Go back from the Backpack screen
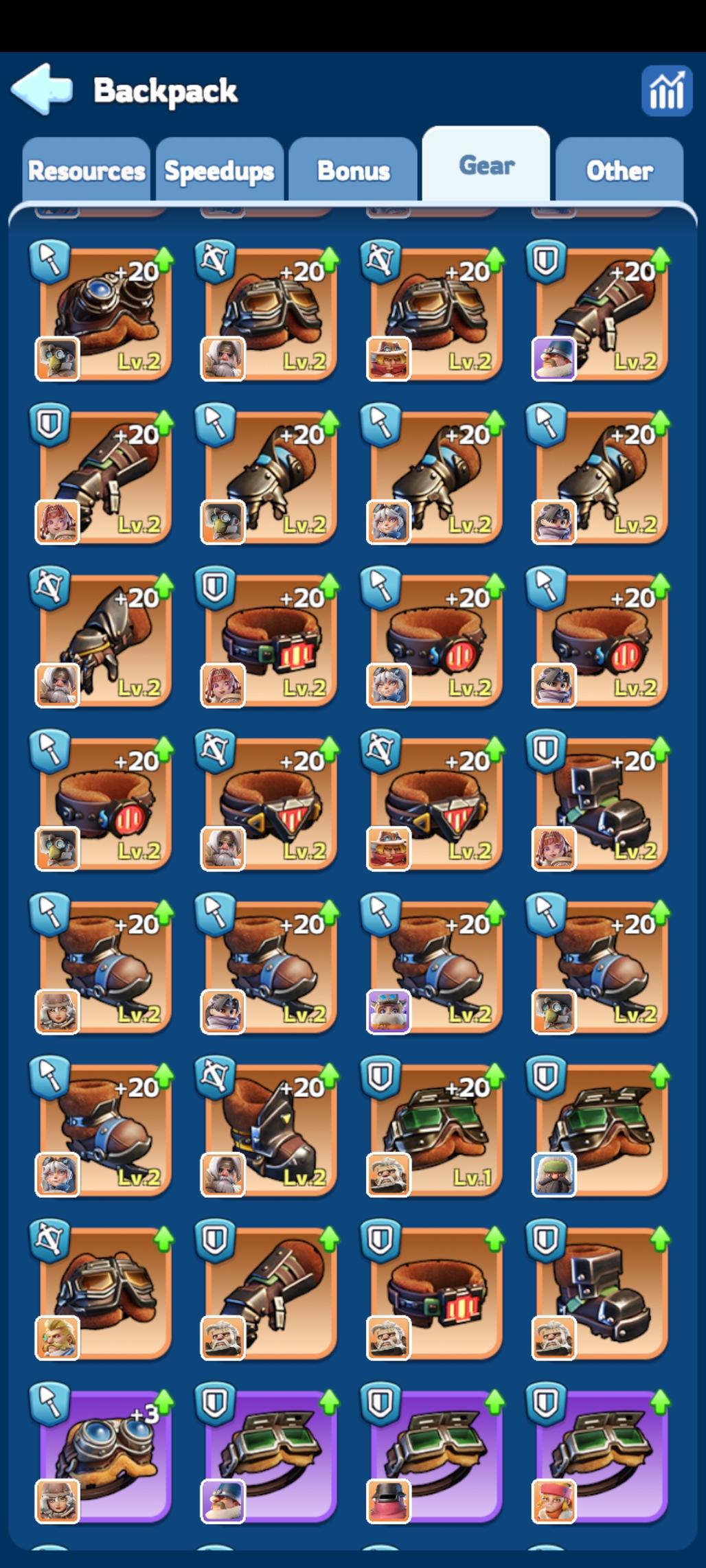This screenshot has width=706, height=1568. point(41,89)
